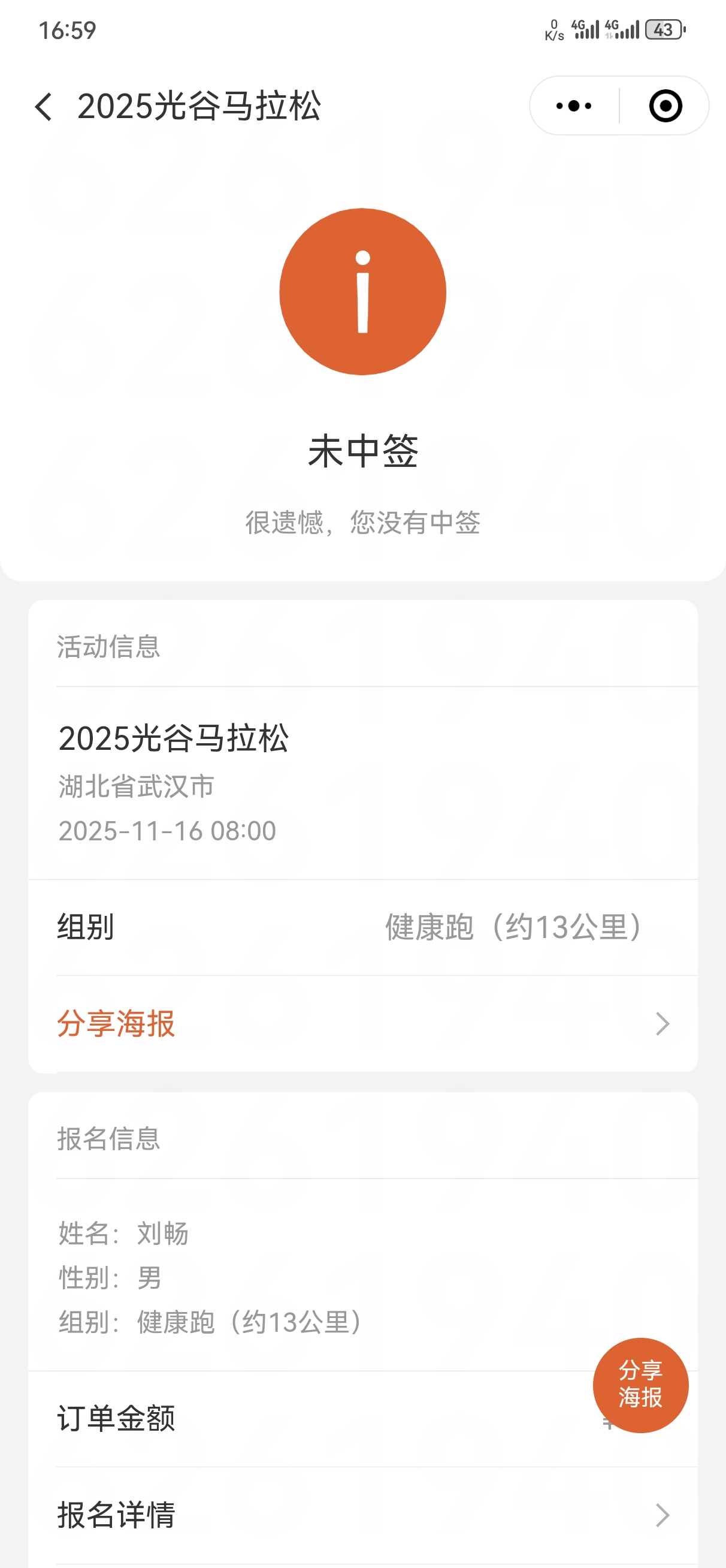
Task: Open the mini program more options menu
Action: coord(574,106)
